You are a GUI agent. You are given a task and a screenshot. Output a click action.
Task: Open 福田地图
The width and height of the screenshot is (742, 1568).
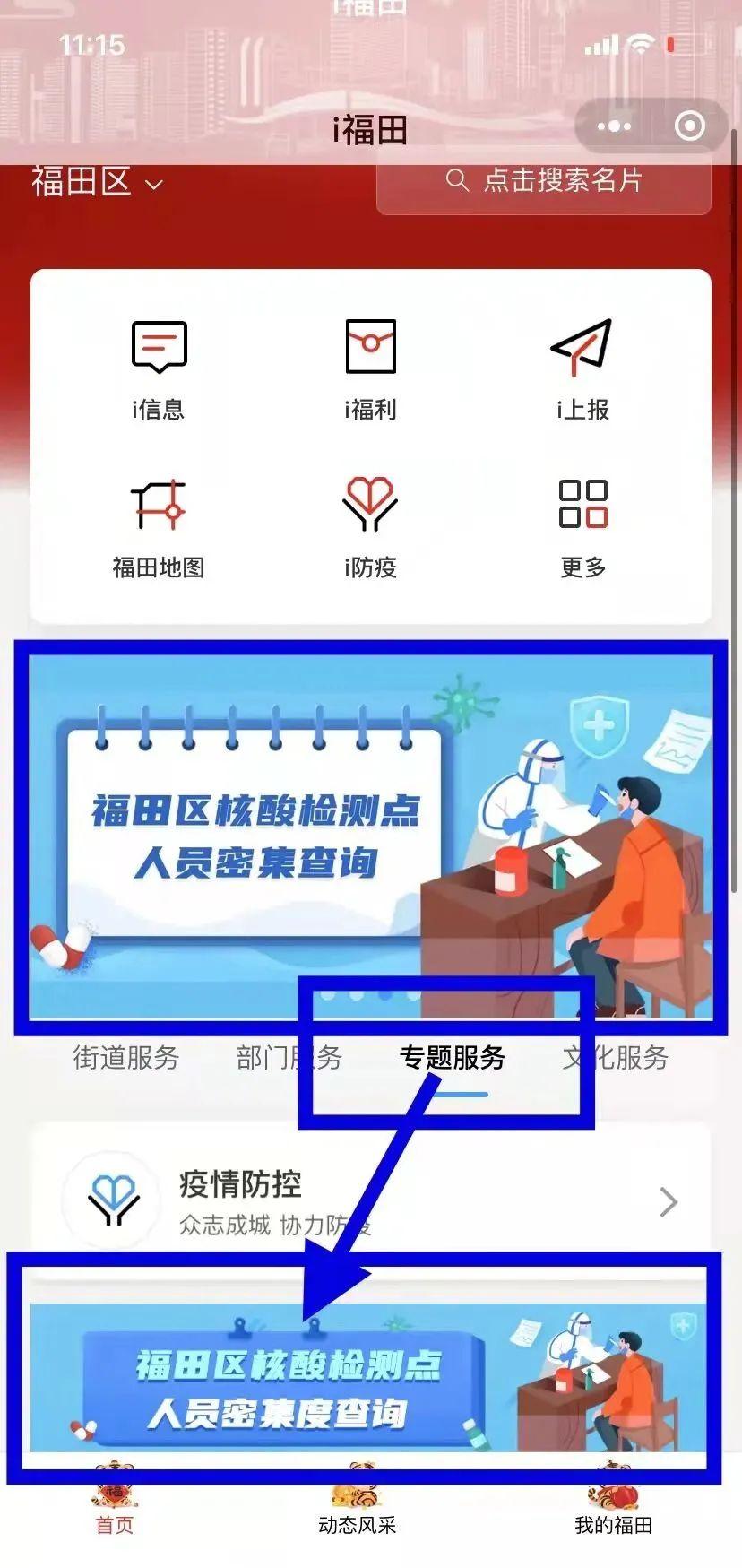[x=159, y=528]
